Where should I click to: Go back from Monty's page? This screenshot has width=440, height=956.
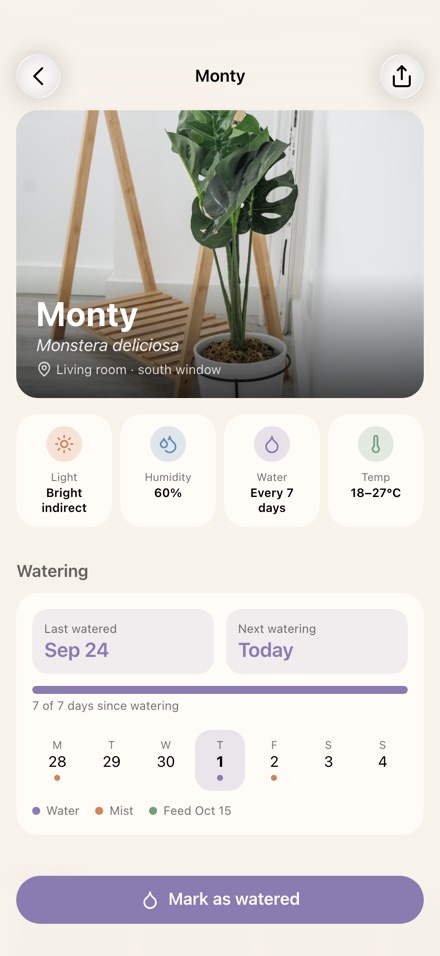pos(38,76)
